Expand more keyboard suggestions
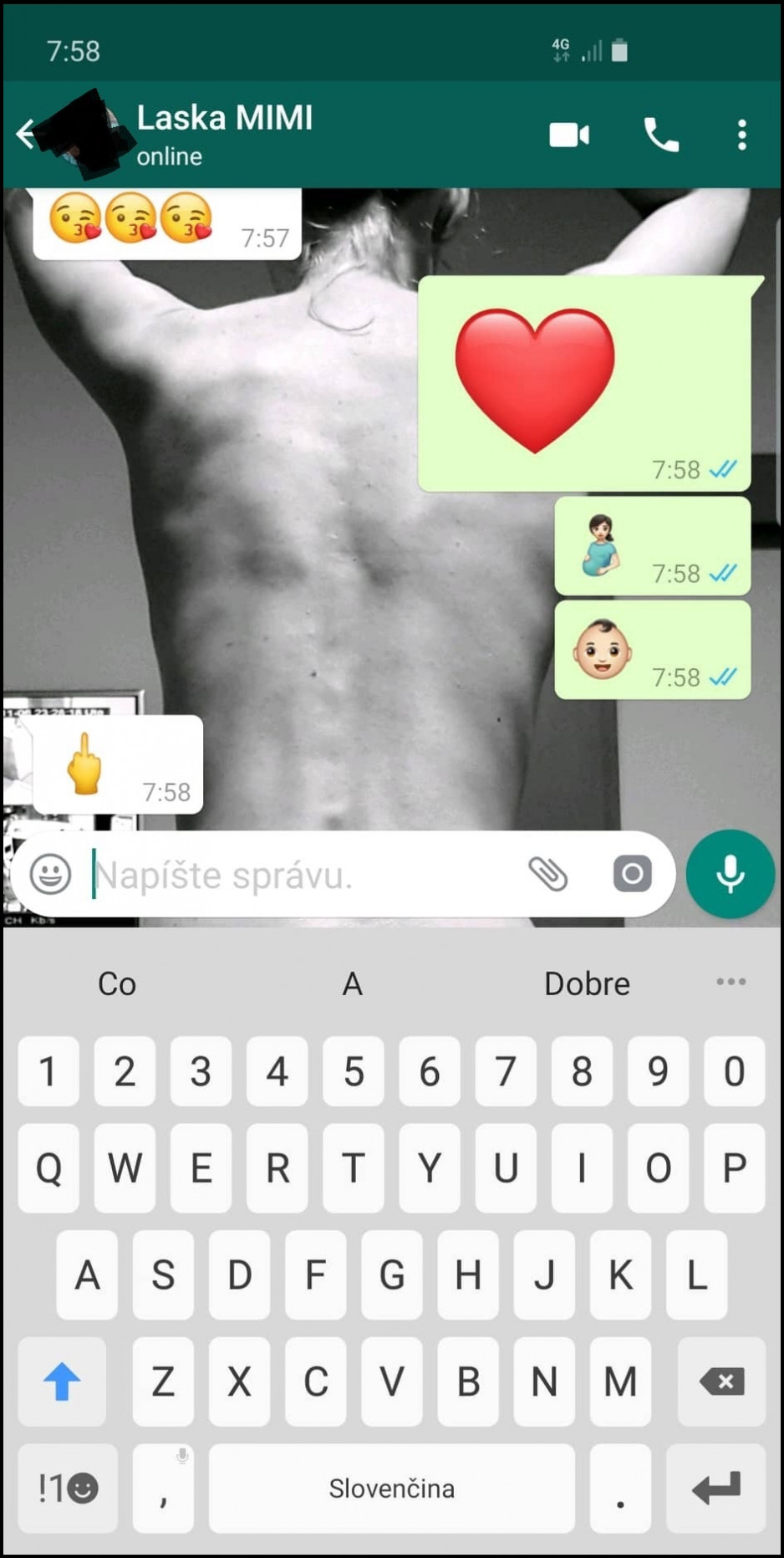The width and height of the screenshot is (784, 1558). click(731, 982)
